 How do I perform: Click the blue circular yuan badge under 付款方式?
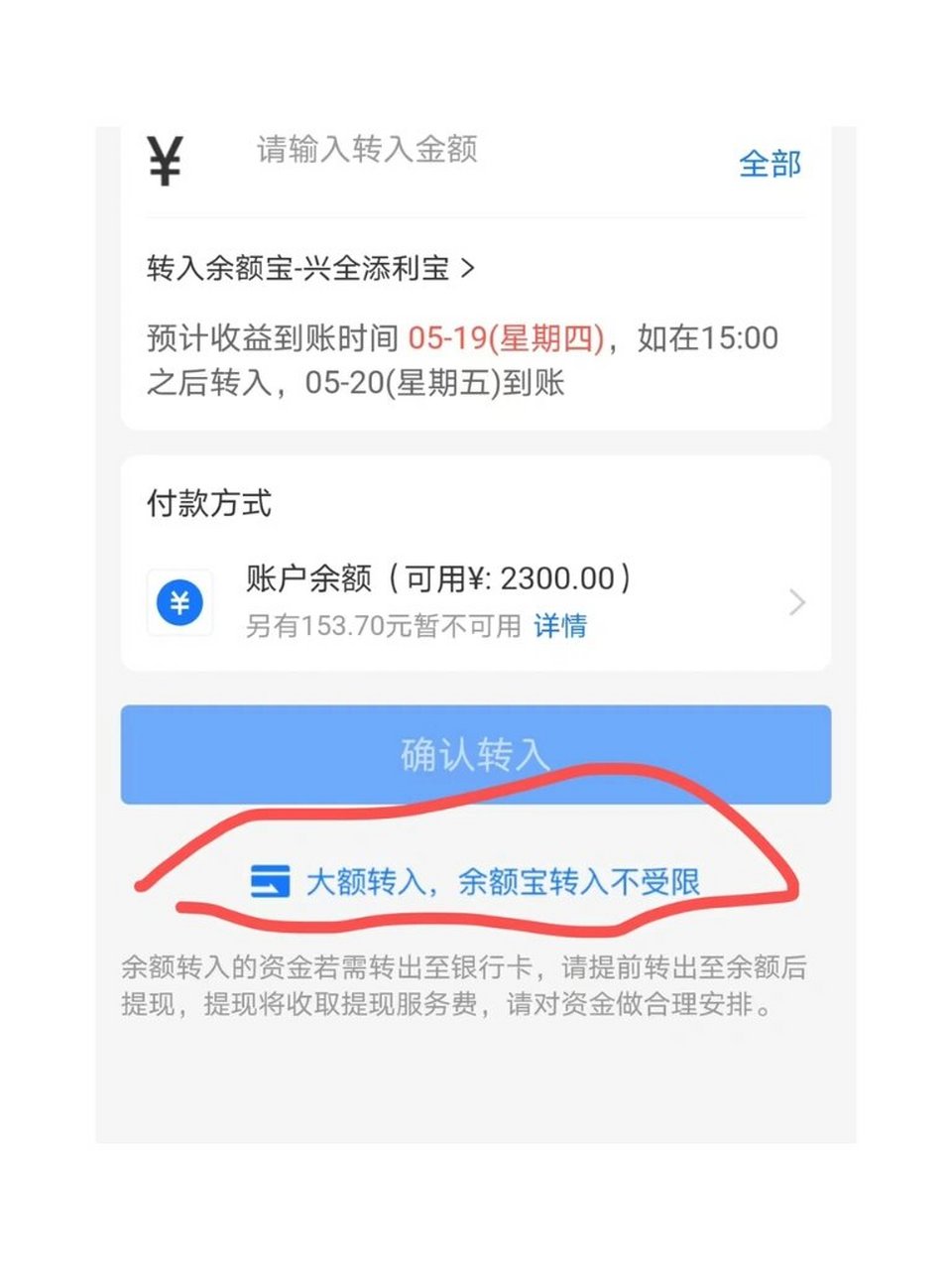click(x=179, y=600)
